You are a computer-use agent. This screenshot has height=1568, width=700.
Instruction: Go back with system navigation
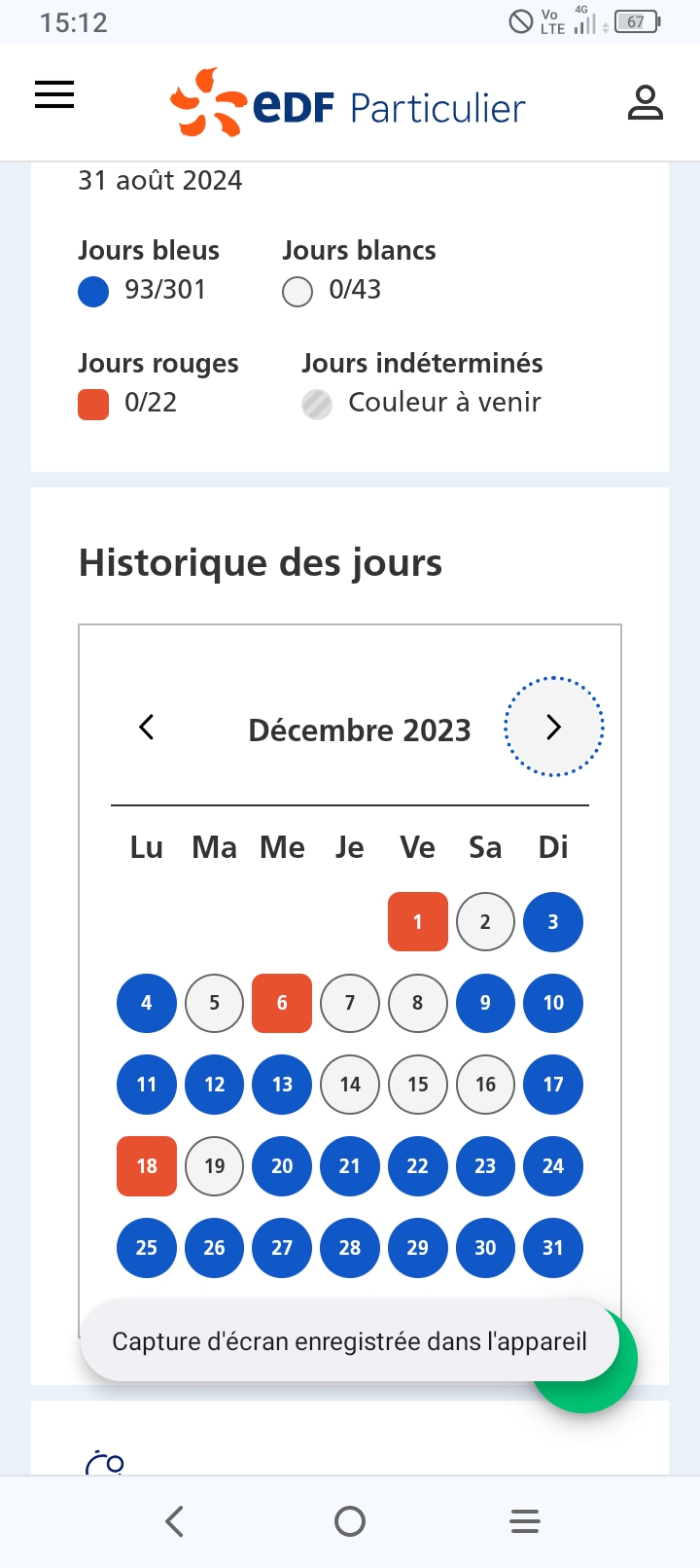(x=175, y=1521)
